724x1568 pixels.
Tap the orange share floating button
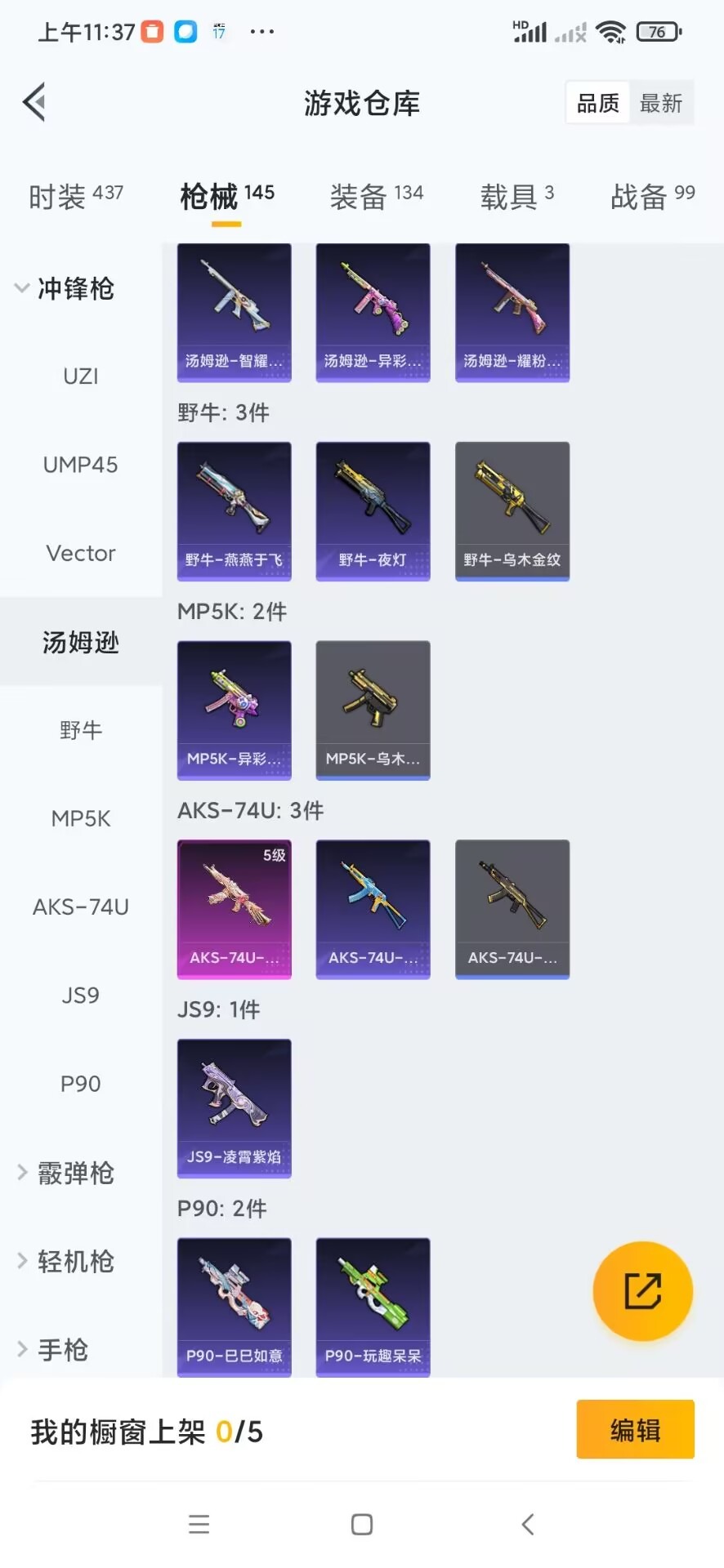coord(642,1291)
